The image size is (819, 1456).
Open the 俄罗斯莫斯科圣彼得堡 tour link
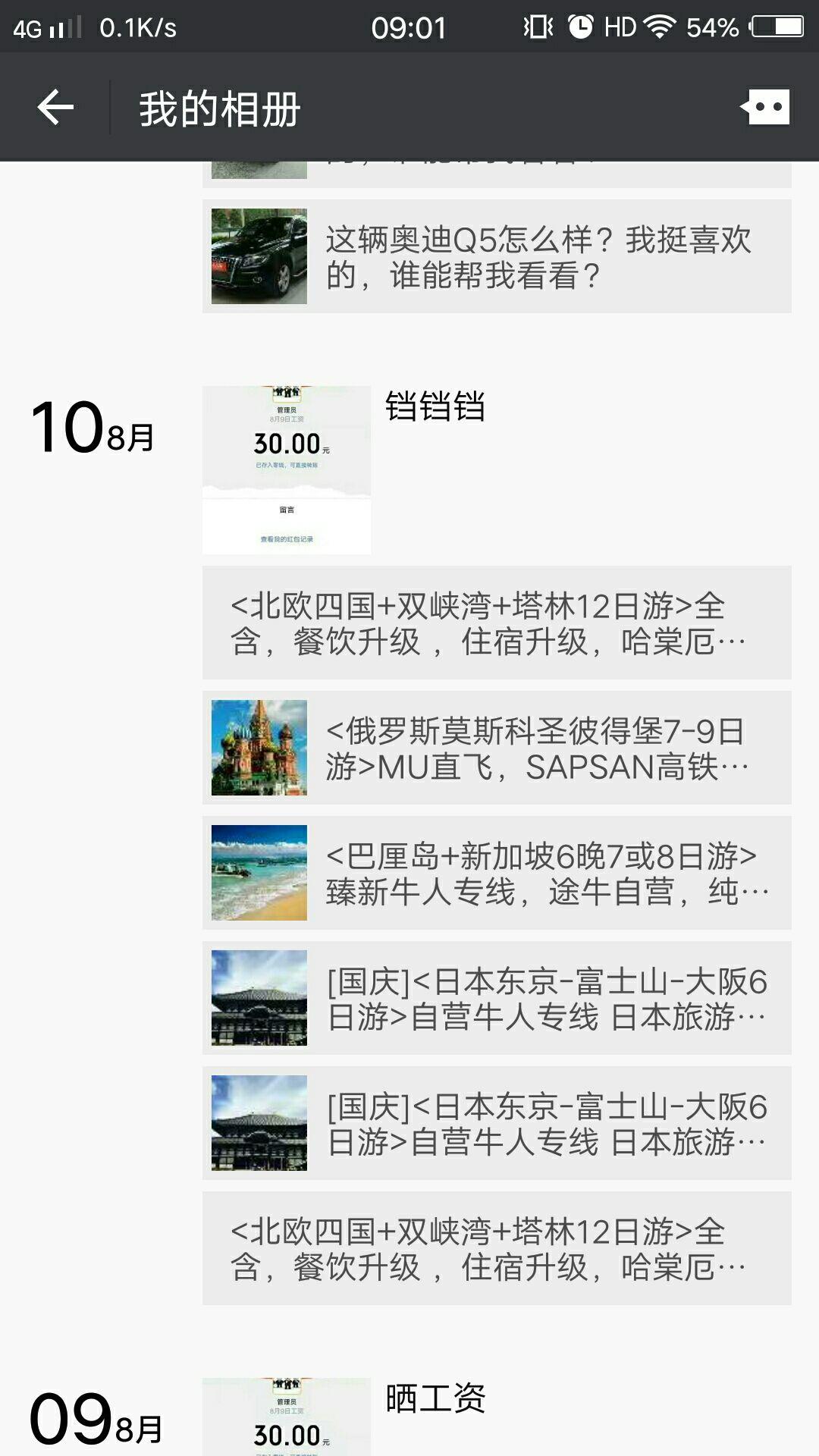click(x=497, y=748)
